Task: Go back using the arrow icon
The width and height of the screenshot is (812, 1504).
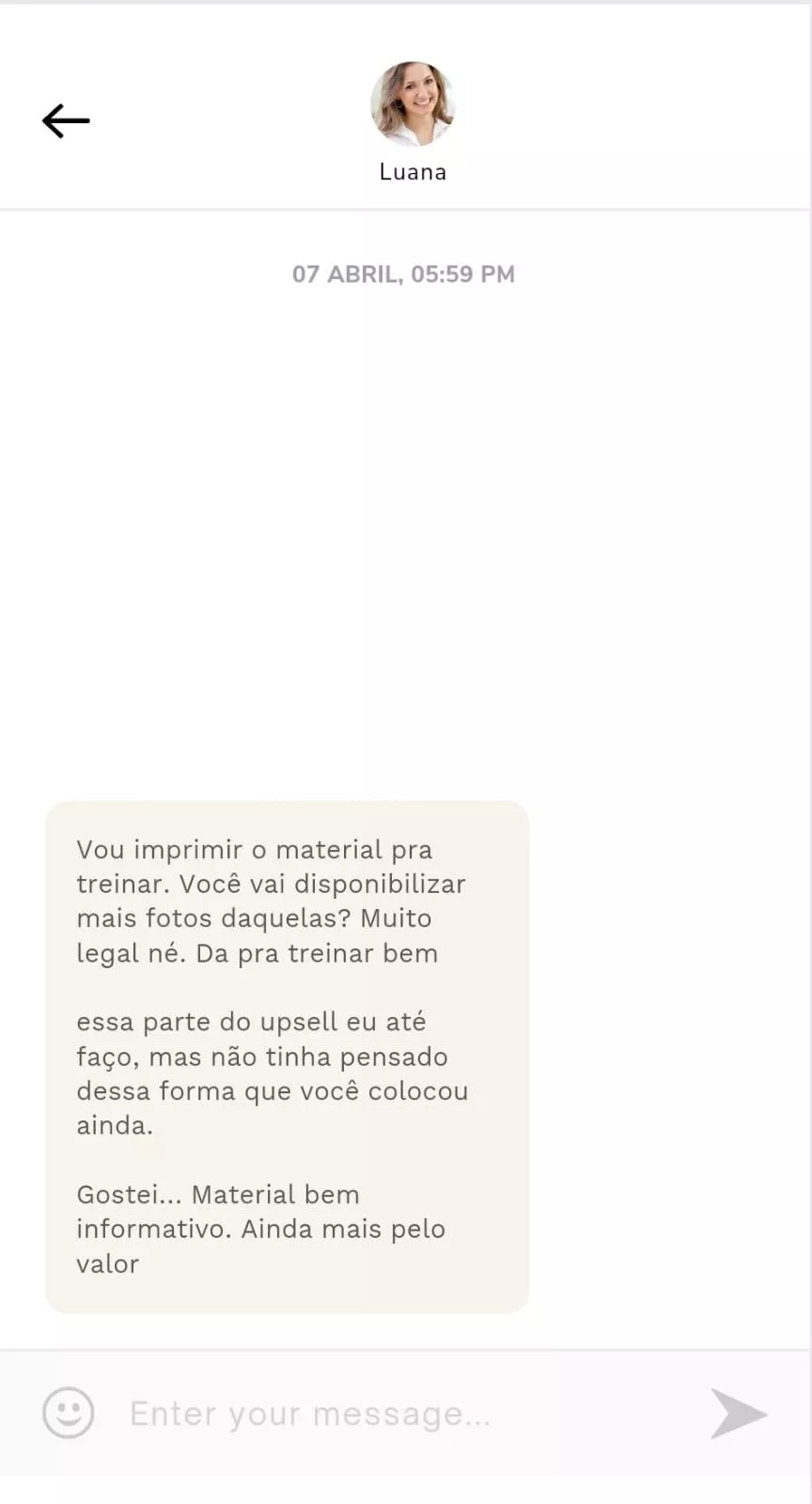Action: coord(66,120)
